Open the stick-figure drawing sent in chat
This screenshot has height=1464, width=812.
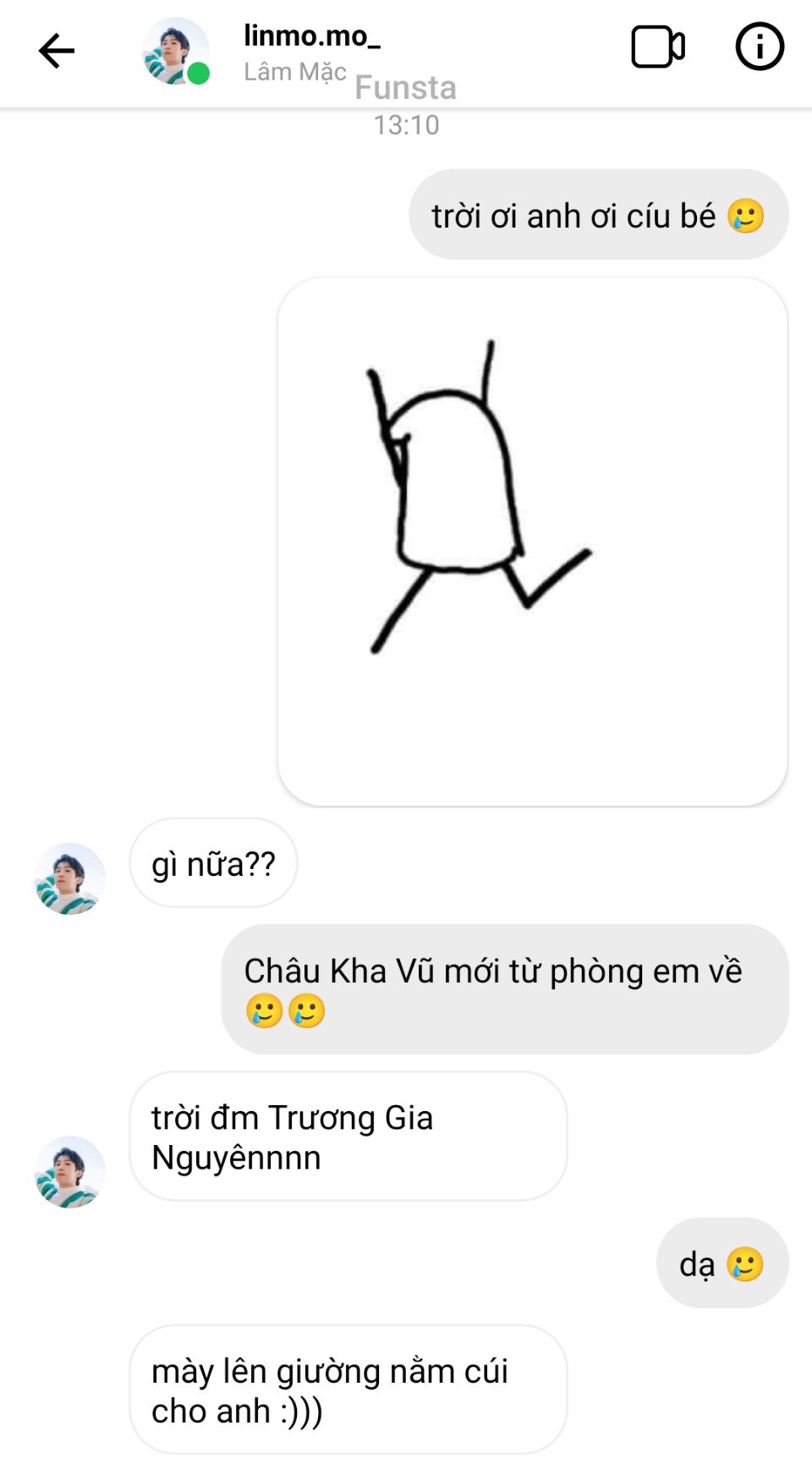(x=533, y=542)
